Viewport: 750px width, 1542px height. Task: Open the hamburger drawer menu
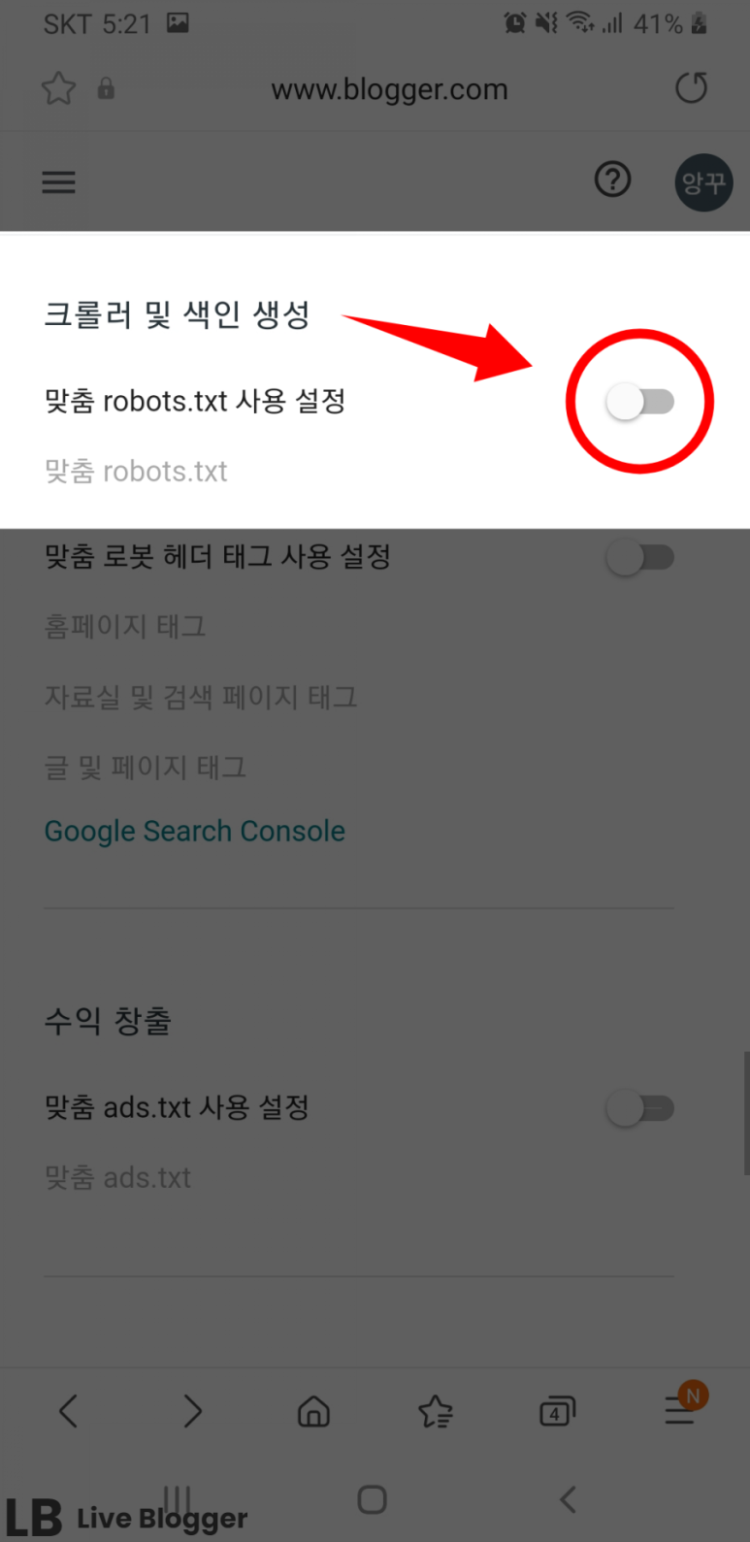59,182
